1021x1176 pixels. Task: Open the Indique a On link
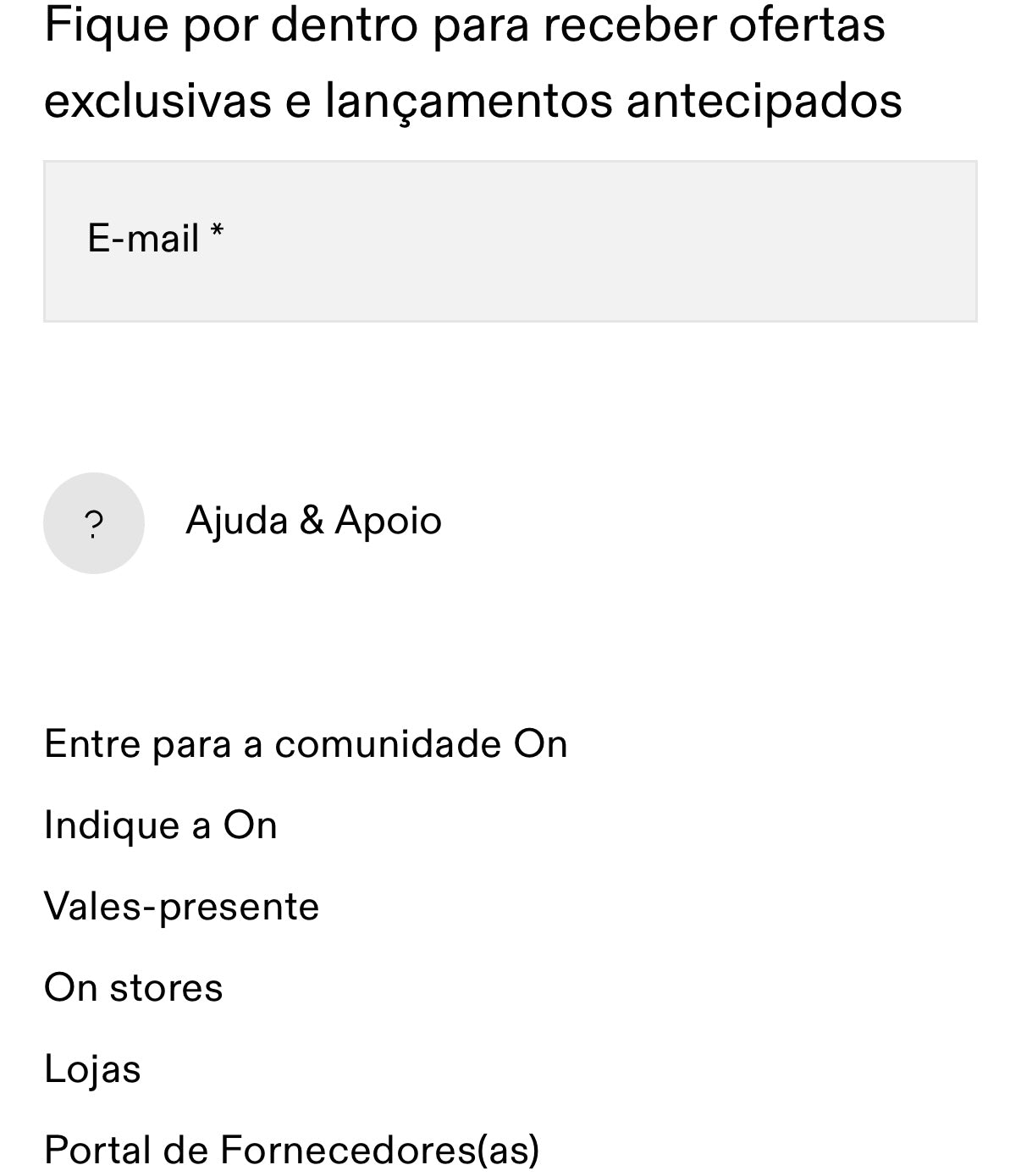(161, 825)
